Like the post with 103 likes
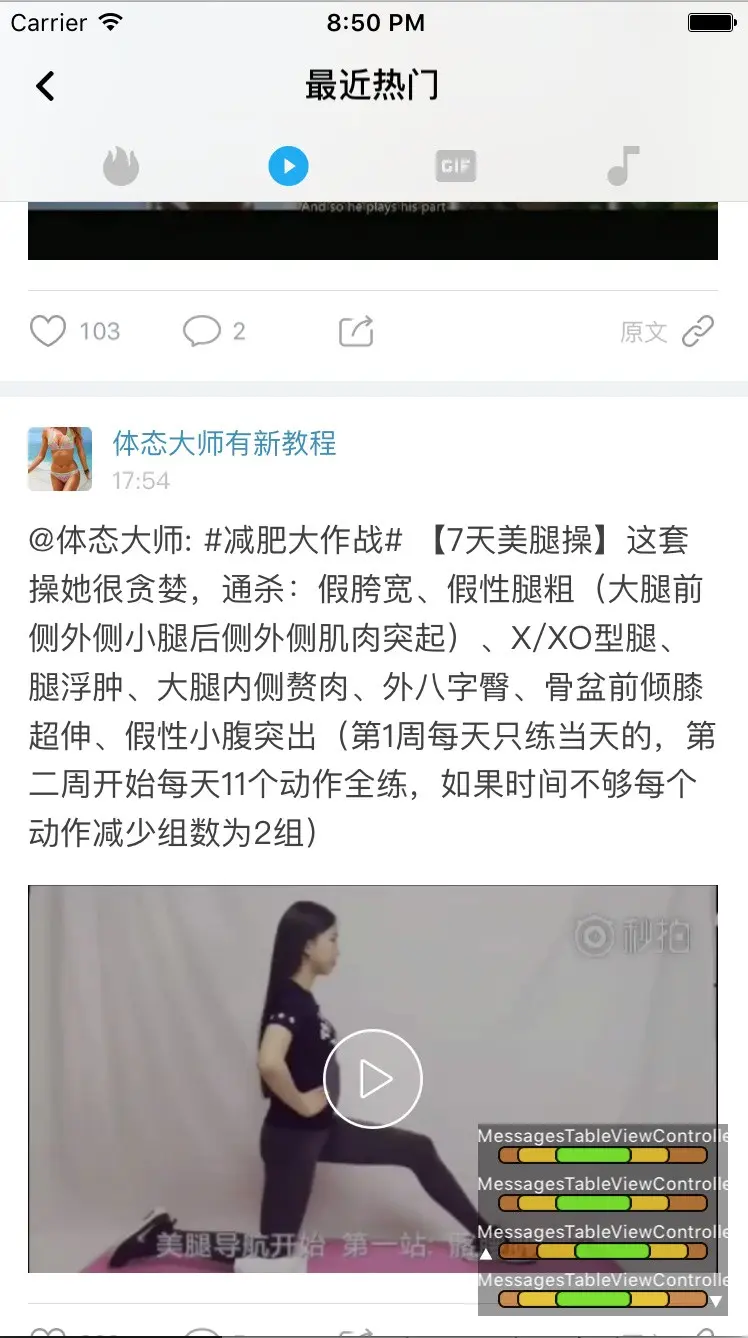Screen dimensions: 748x1338 click(48, 331)
